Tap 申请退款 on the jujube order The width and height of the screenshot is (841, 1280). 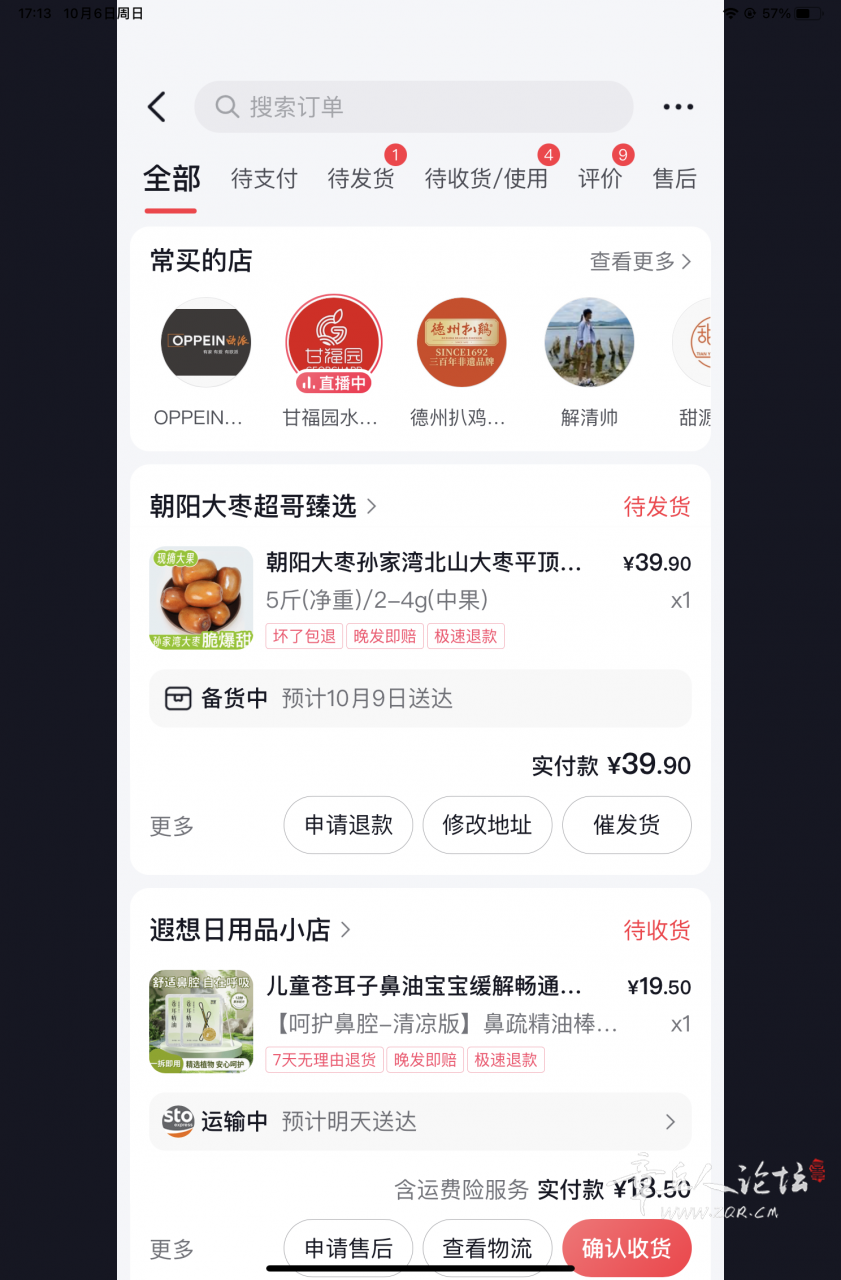click(348, 825)
